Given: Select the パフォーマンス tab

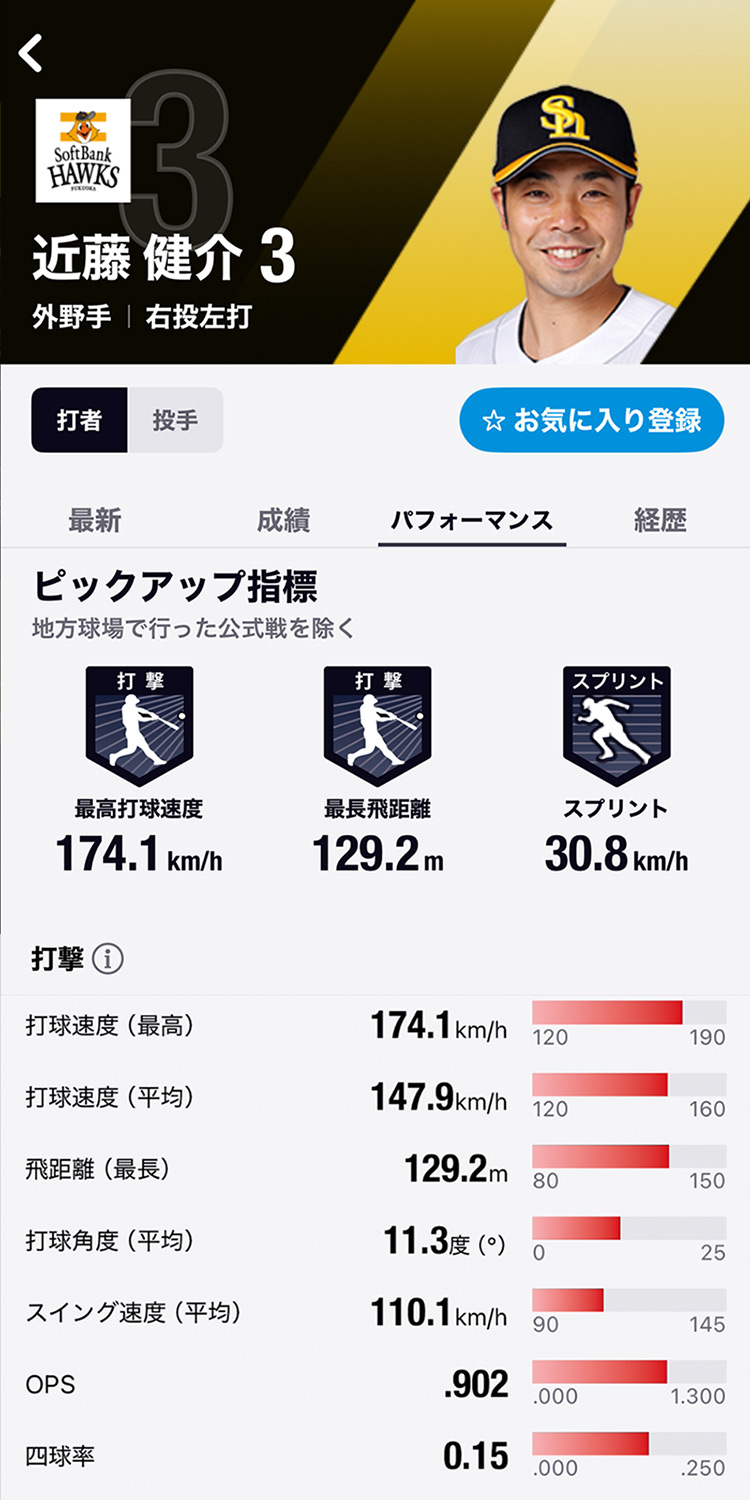Looking at the screenshot, I should tap(471, 520).
